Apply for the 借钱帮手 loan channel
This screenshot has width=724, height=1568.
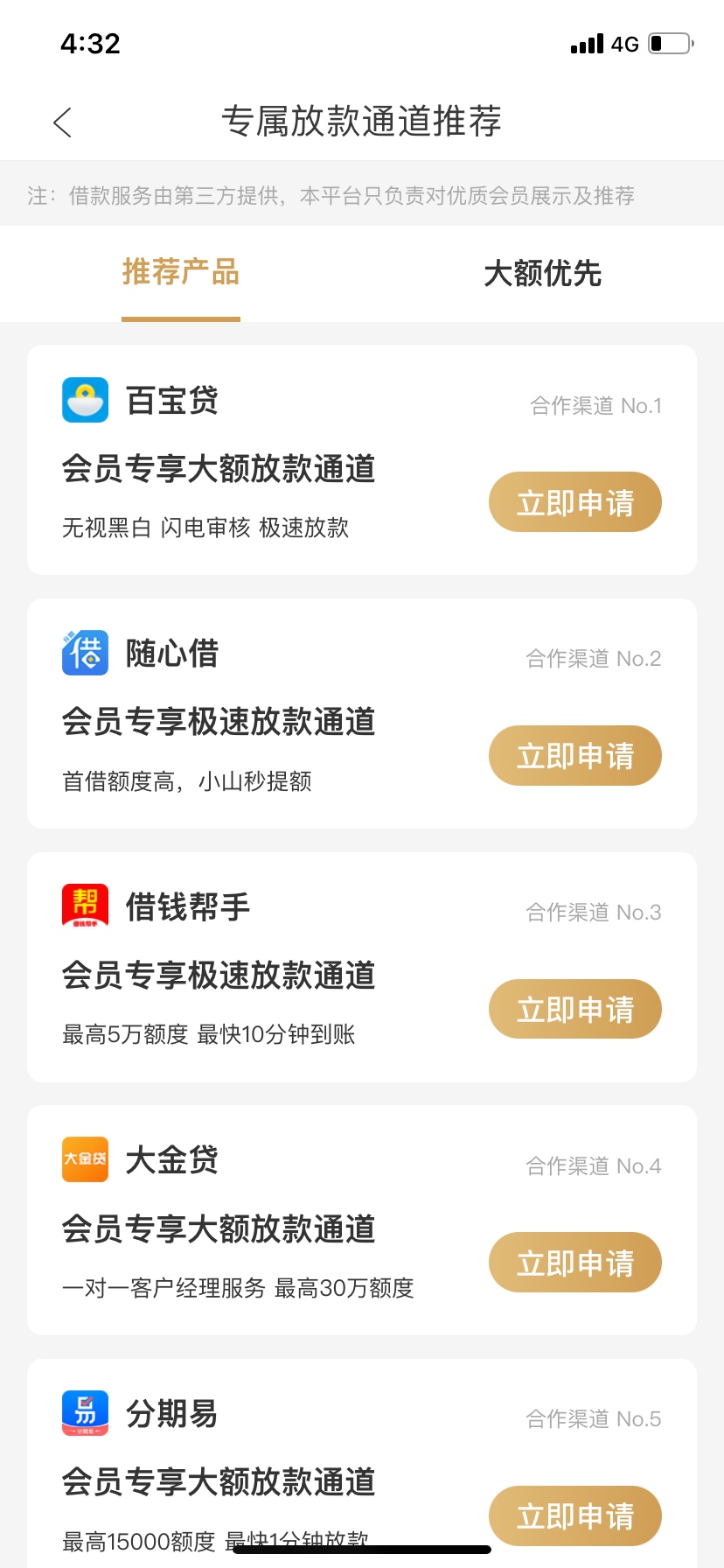(575, 1010)
